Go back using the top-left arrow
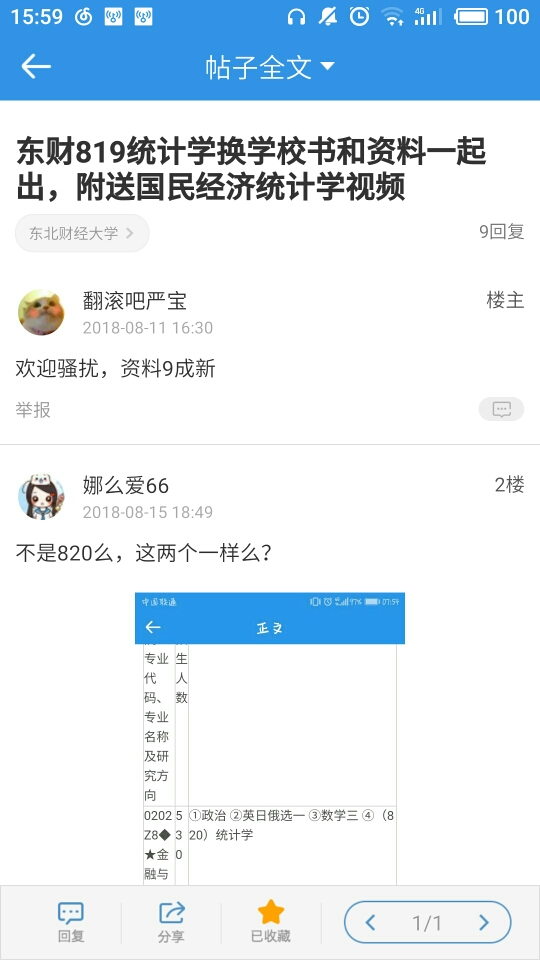The image size is (540, 960). click(x=36, y=66)
